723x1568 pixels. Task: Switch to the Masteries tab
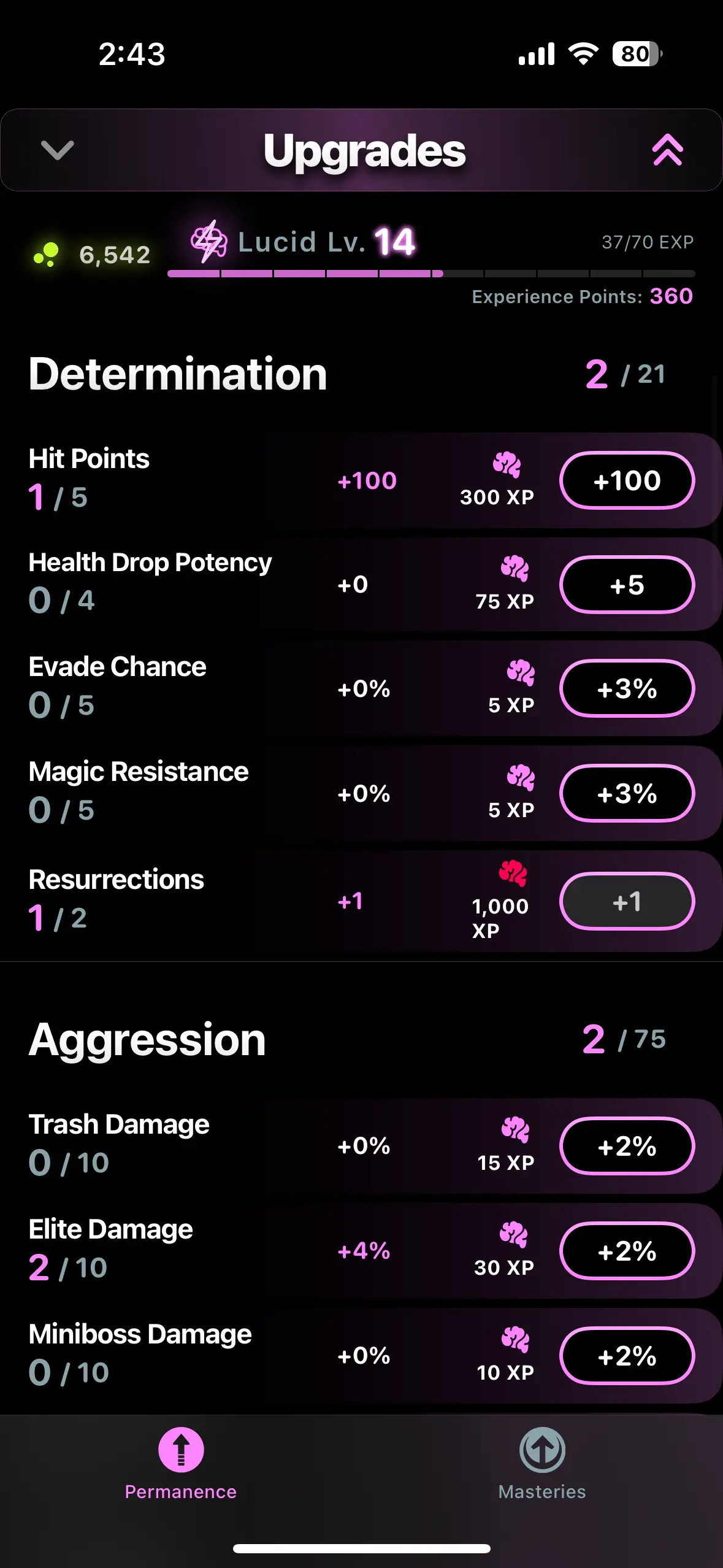542,1463
